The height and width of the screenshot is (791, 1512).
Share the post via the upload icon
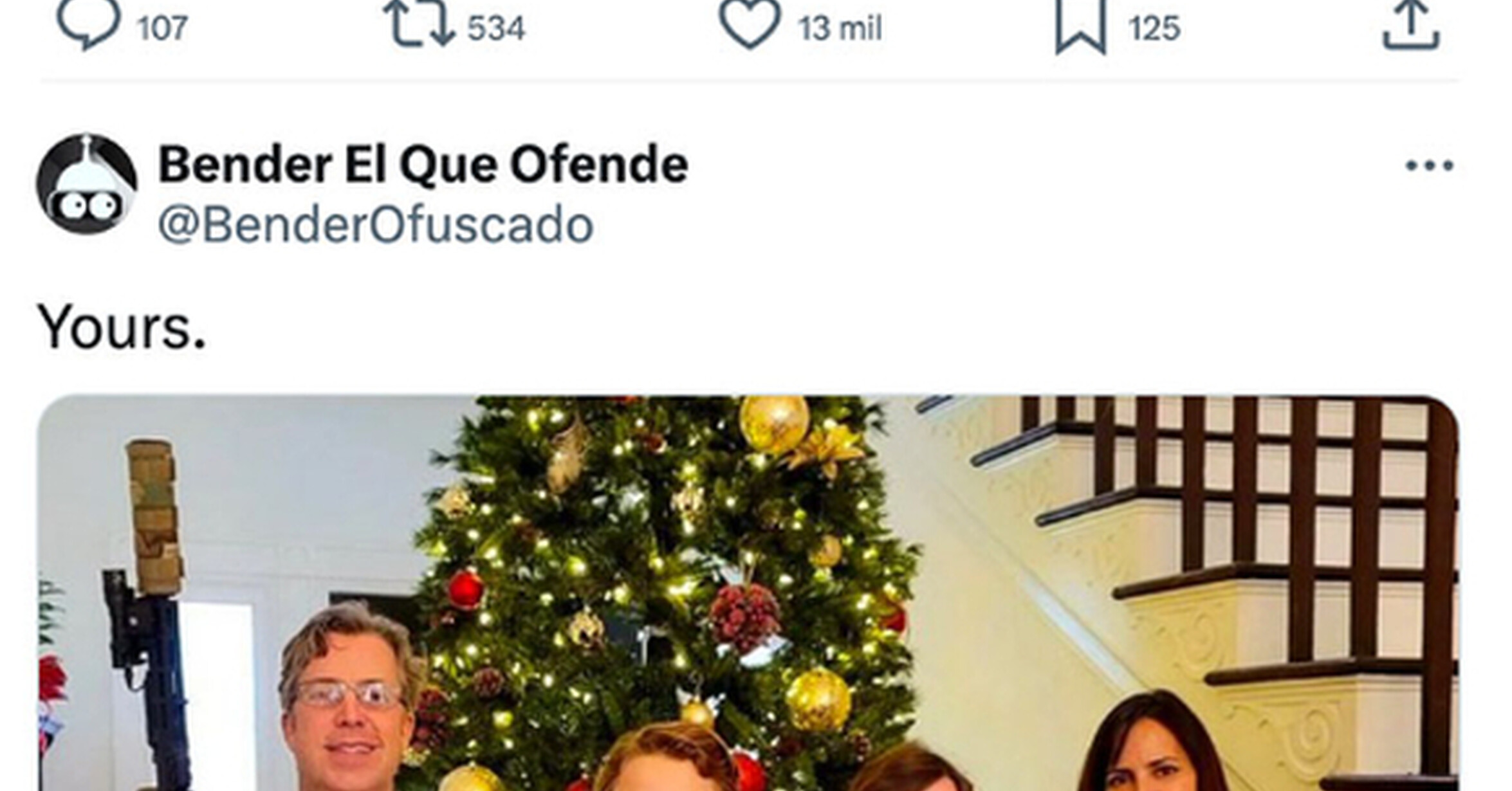(x=1411, y=24)
